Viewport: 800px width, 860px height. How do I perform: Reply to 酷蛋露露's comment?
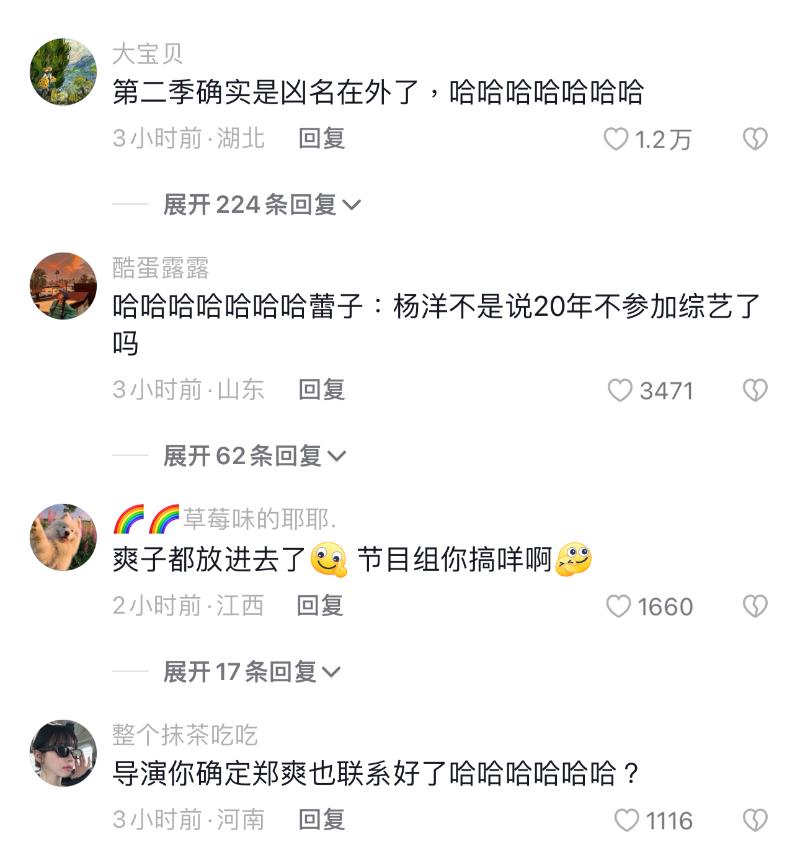321,390
